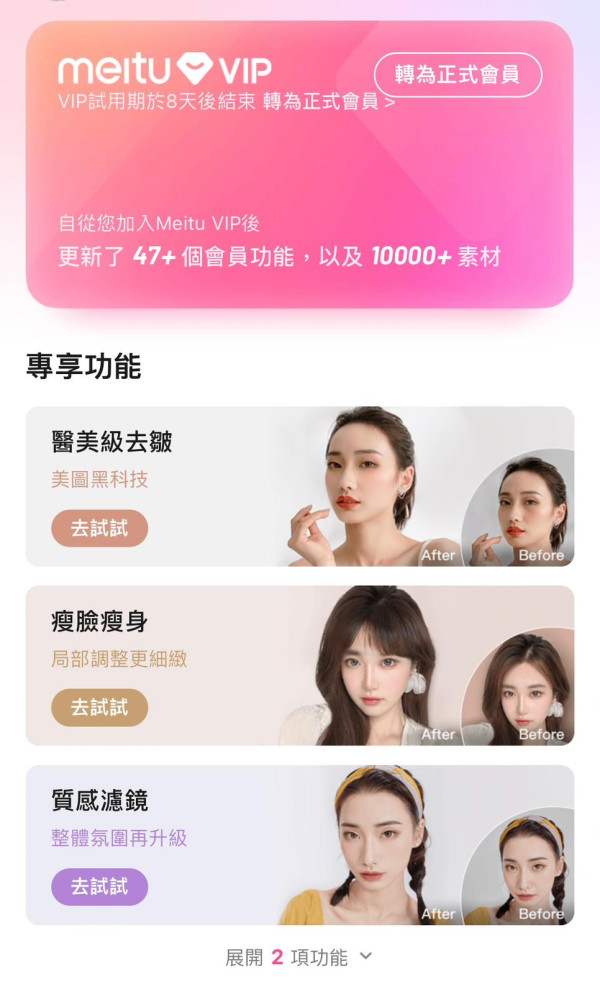Open the 轉為正式會員 > text link

point(328,101)
